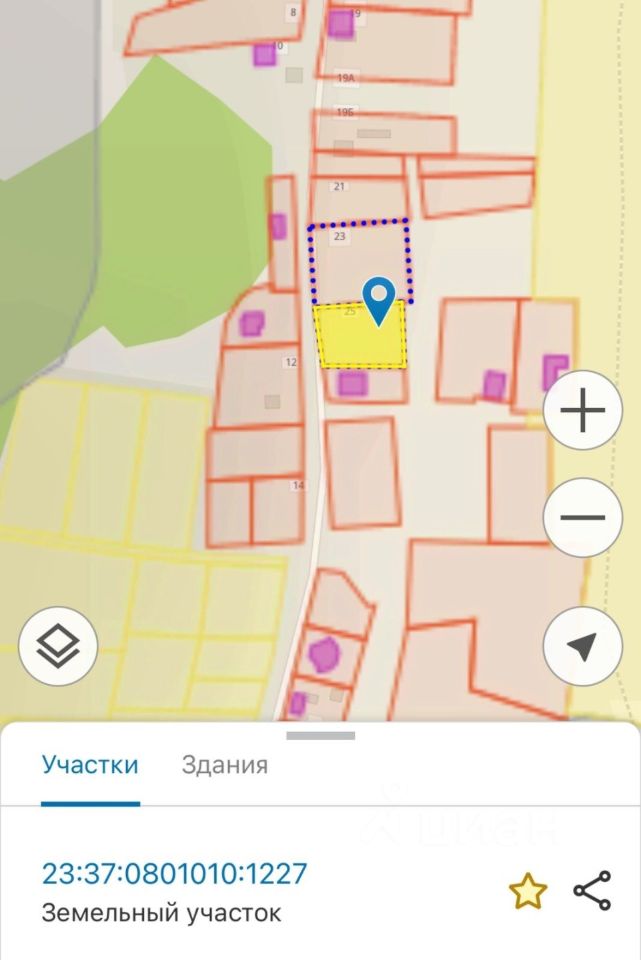Open cadastral number 23:37:0801010:1227
This screenshot has width=641, height=960.
pyautogui.click(x=174, y=874)
